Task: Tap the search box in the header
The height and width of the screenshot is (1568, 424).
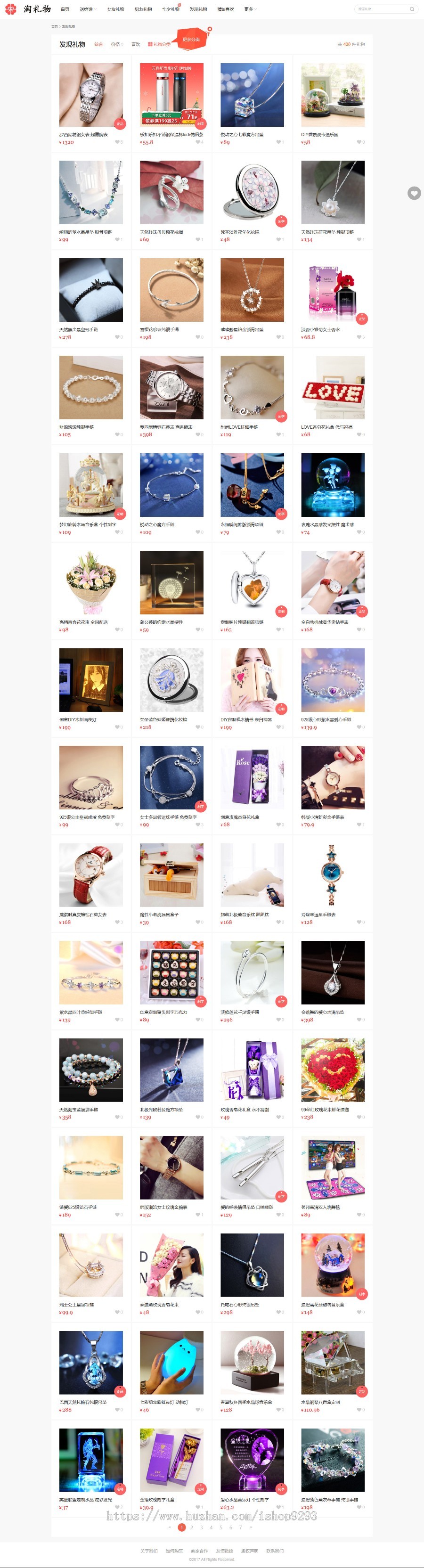Action: click(x=383, y=9)
